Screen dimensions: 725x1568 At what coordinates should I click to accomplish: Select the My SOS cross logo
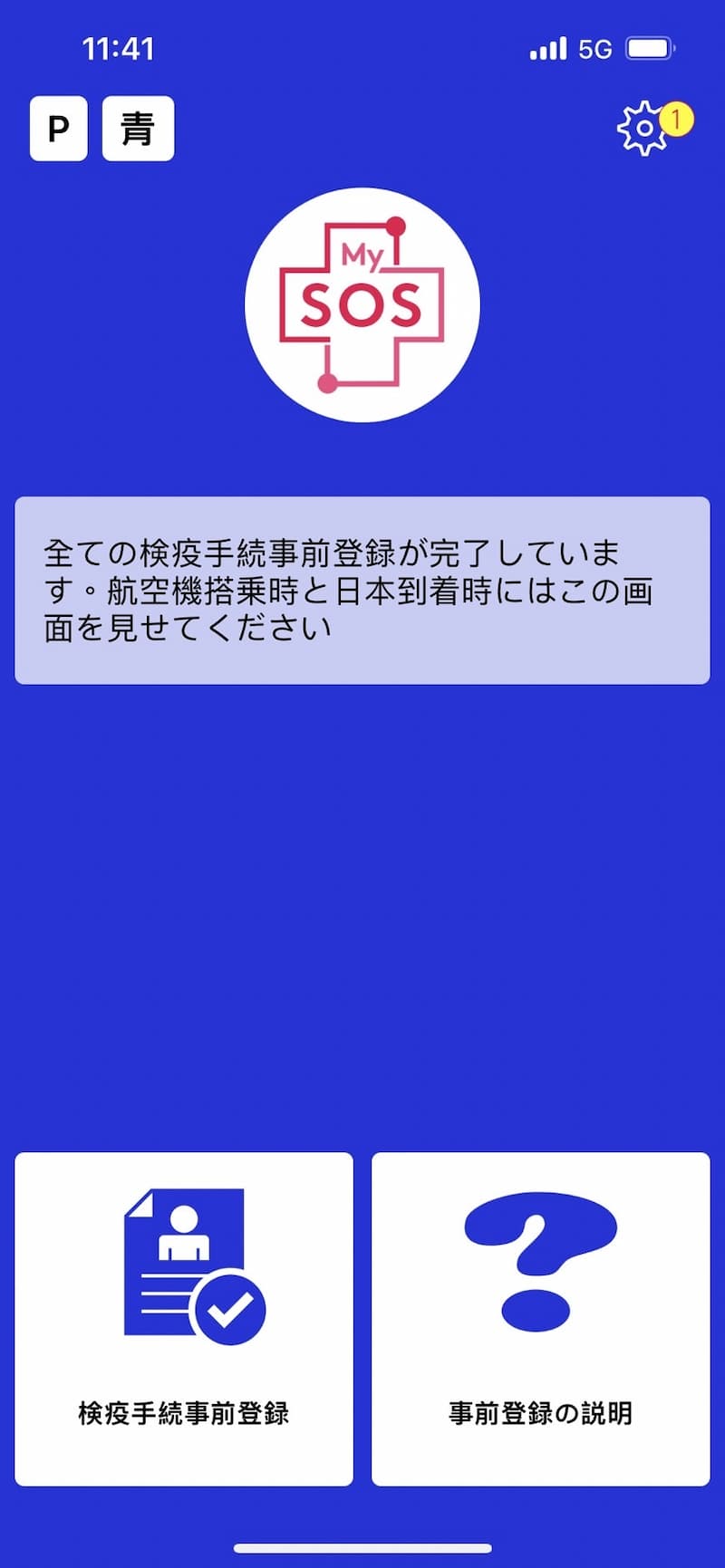(361, 305)
